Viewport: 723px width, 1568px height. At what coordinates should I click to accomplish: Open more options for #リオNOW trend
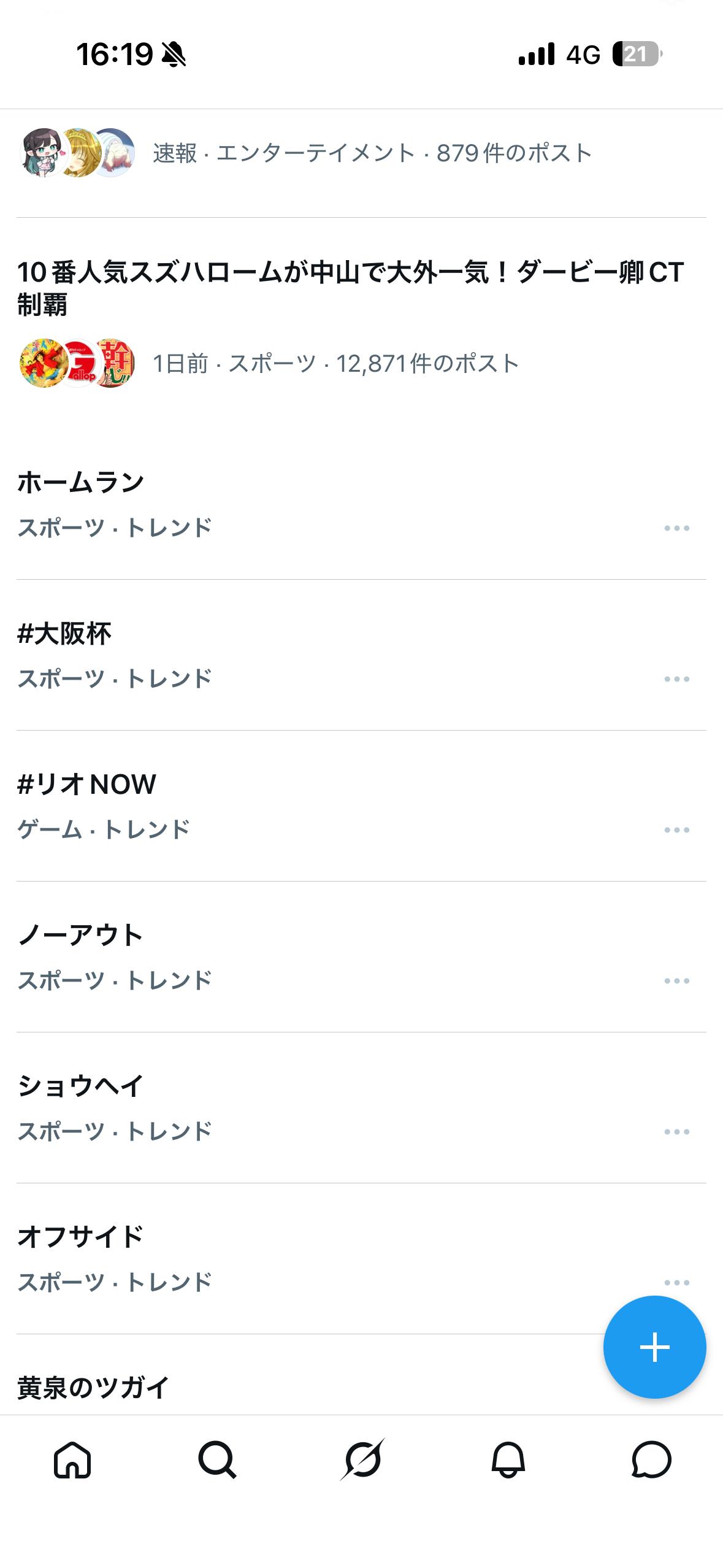click(676, 830)
